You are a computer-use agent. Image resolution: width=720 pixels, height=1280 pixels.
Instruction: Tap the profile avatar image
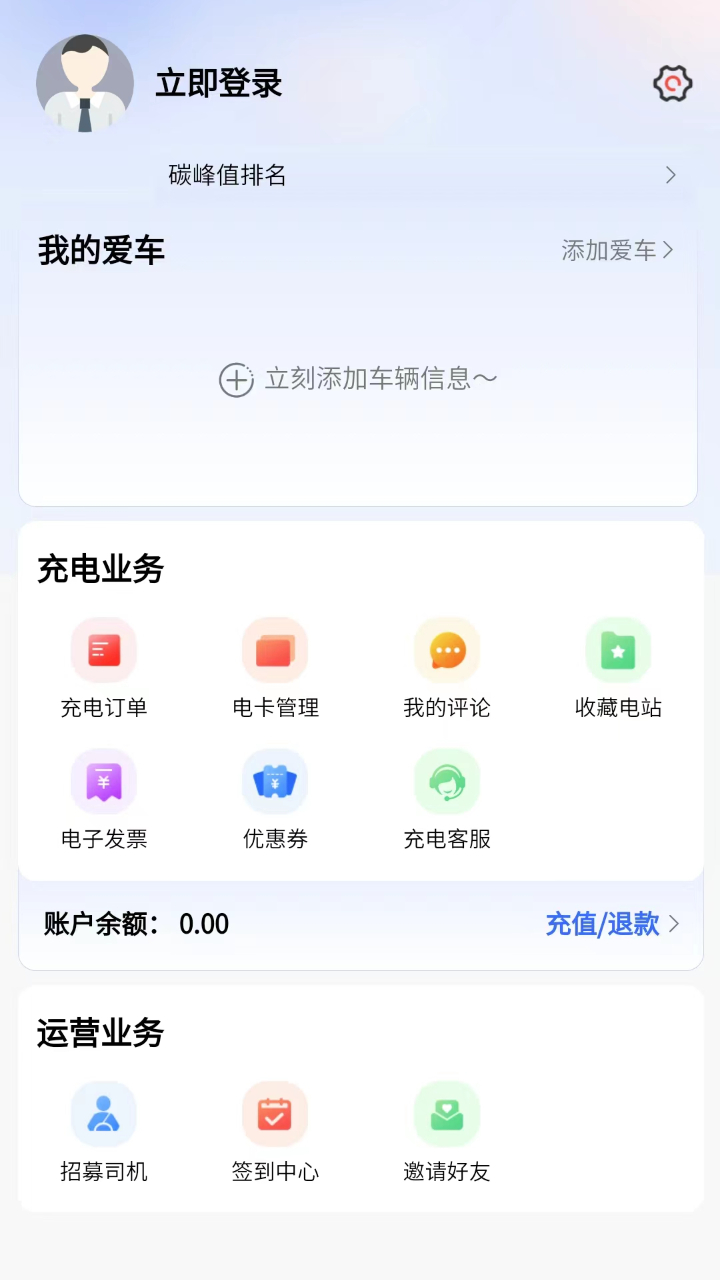(85, 84)
